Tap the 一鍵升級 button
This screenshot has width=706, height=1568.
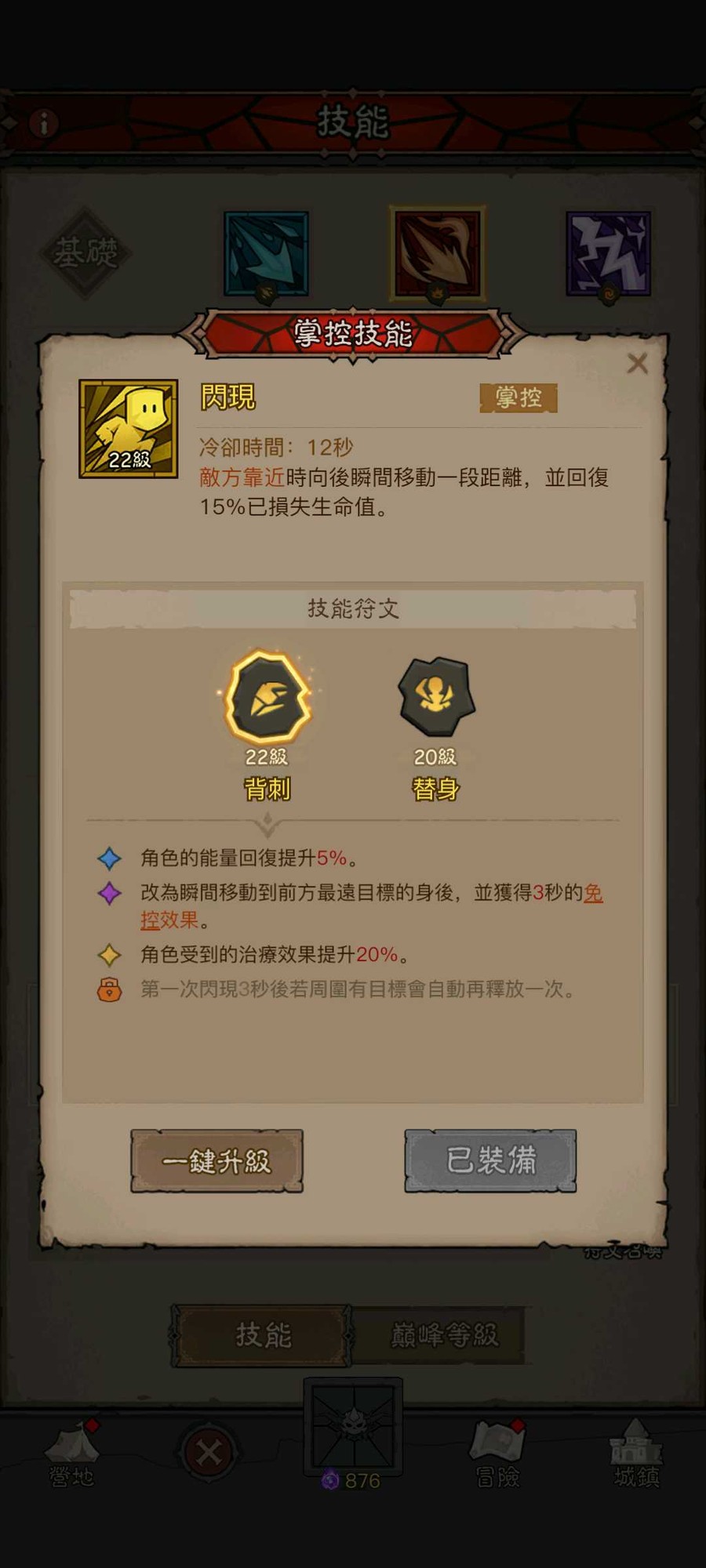[217, 1161]
